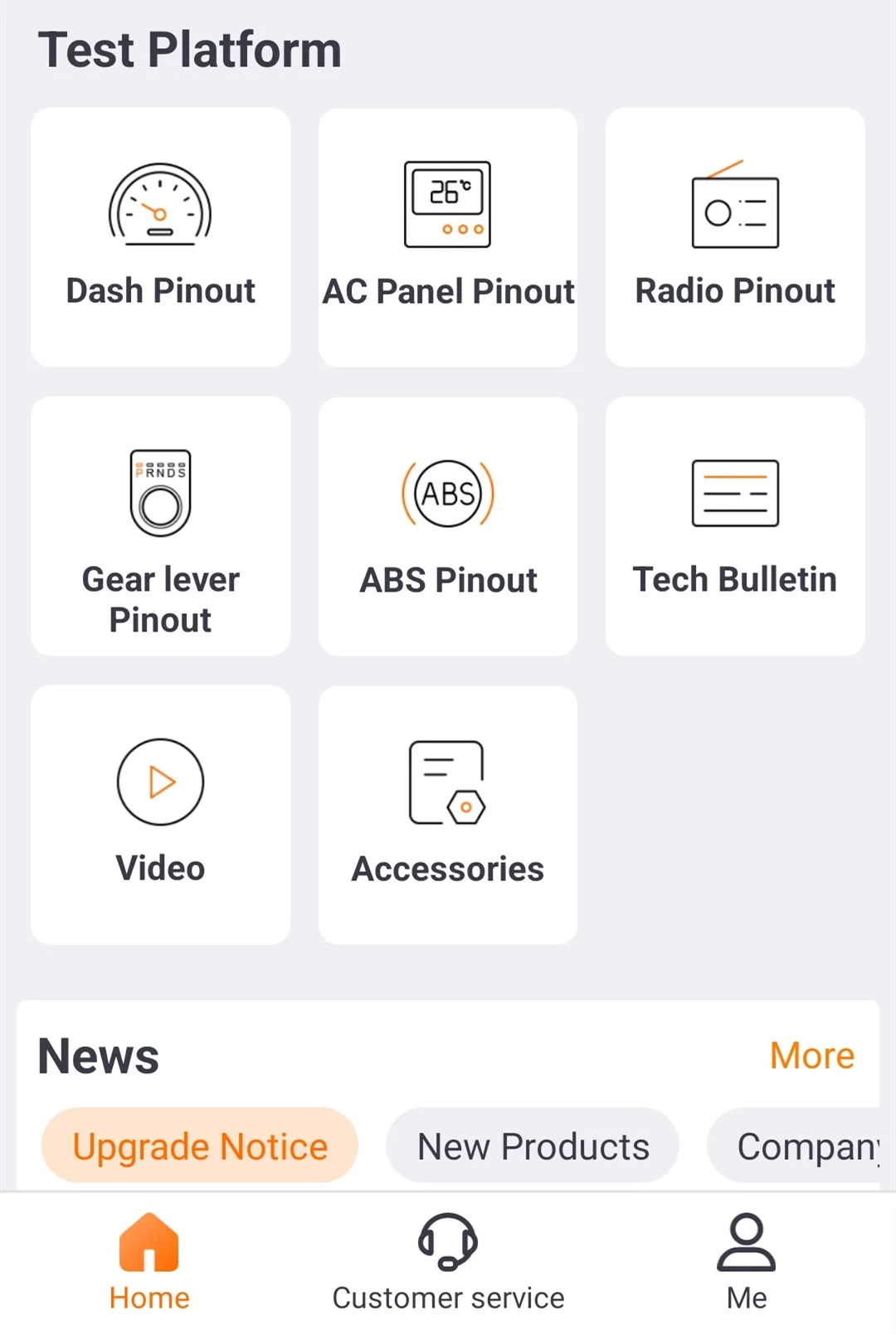Browse the Accessories tile
Screen dimensions: 896x1335
pyautogui.click(x=448, y=815)
